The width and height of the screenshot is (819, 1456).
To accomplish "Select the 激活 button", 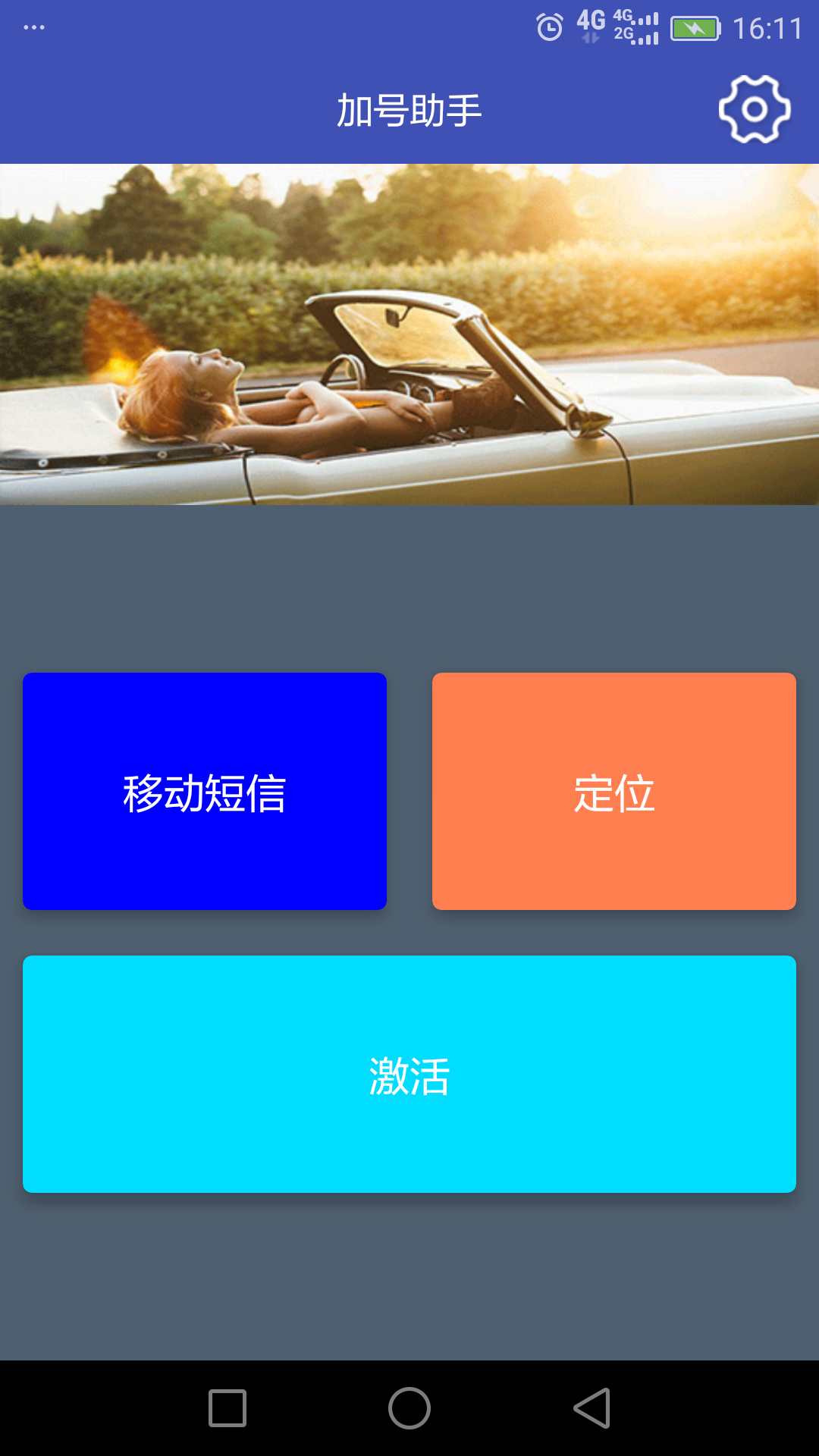I will [409, 1074].
